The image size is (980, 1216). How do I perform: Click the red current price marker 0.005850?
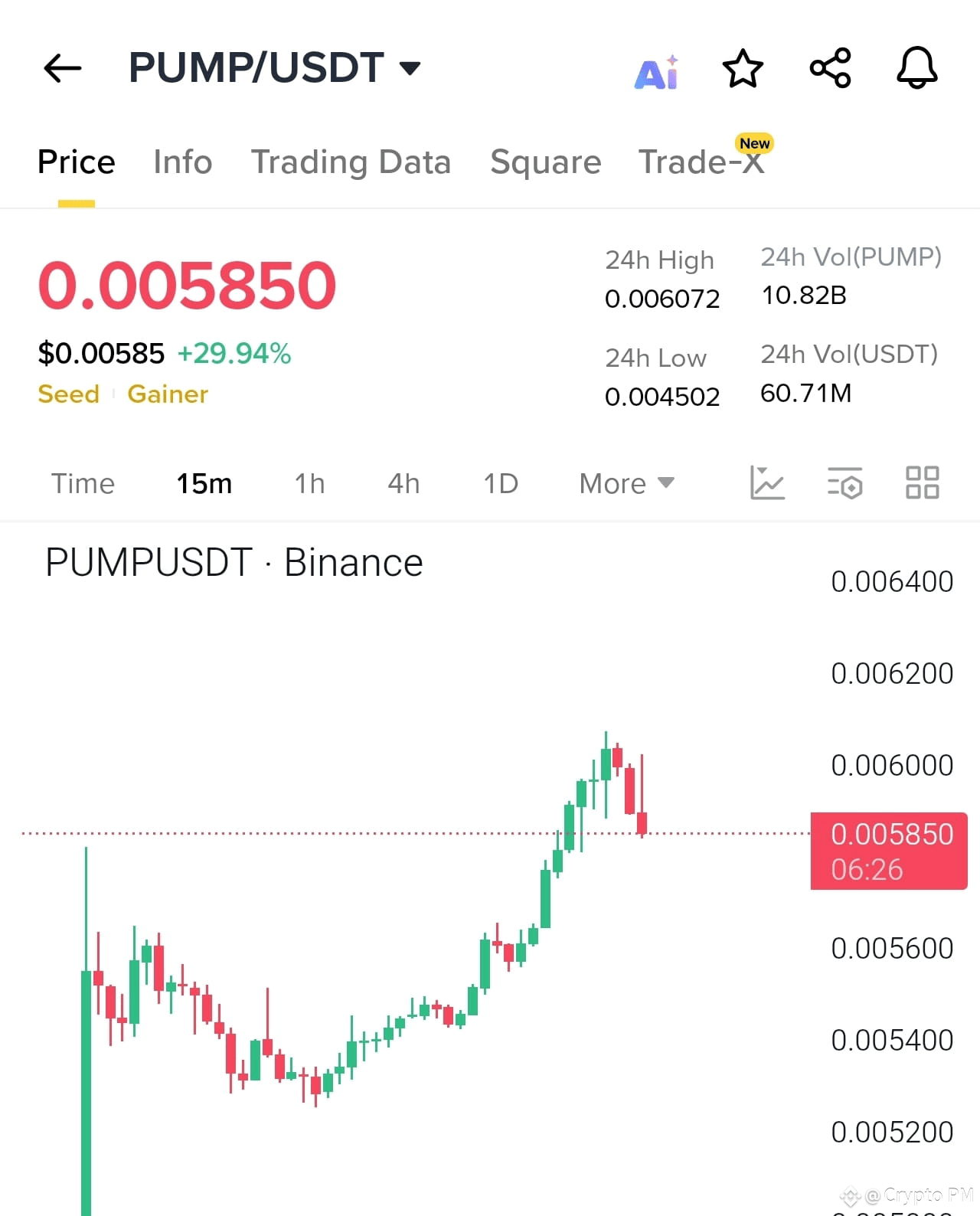[x=889, y=851]
